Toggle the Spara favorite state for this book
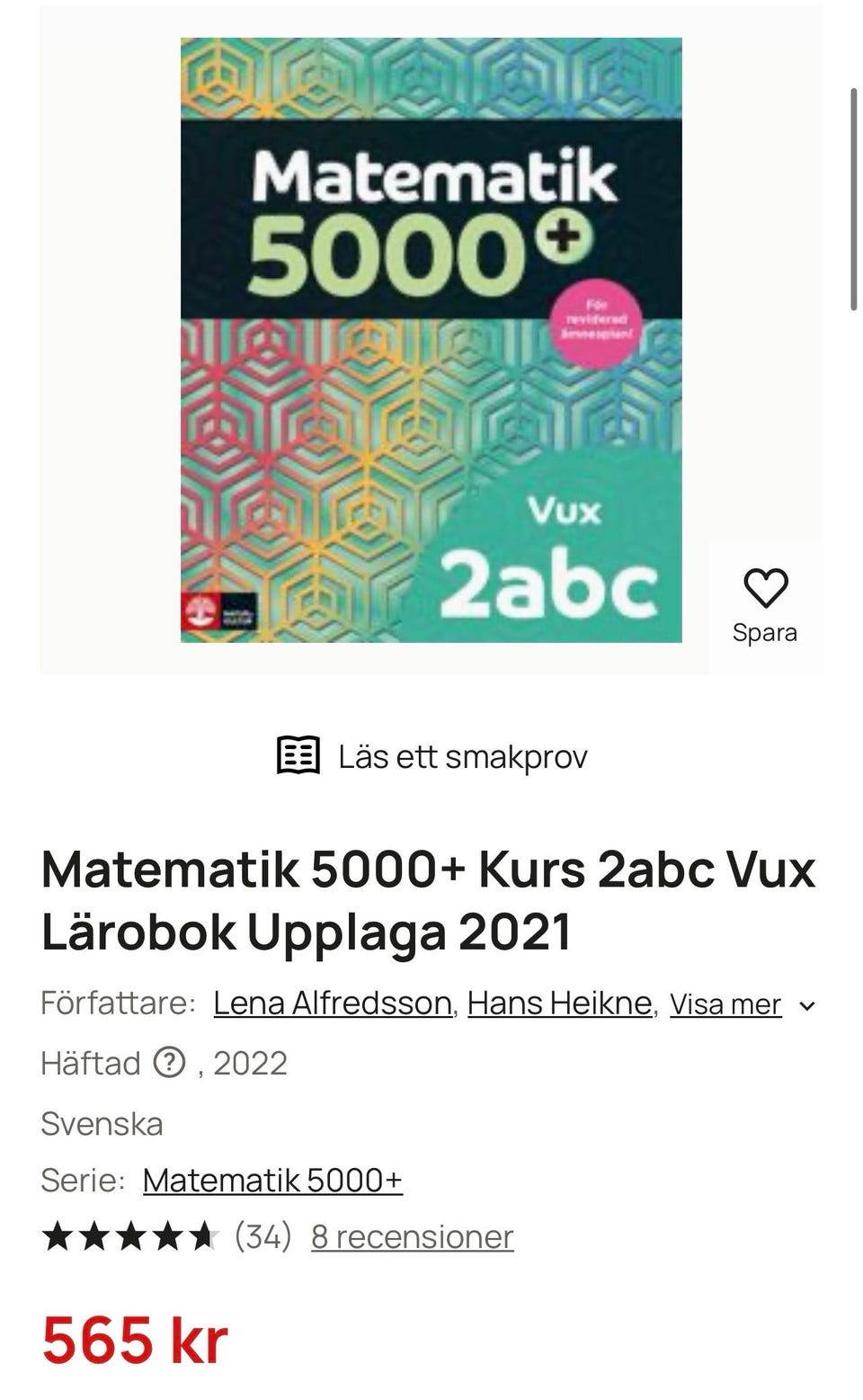Image resolution: width=863 pixels, height=1400 pixels. coord(765,589)
